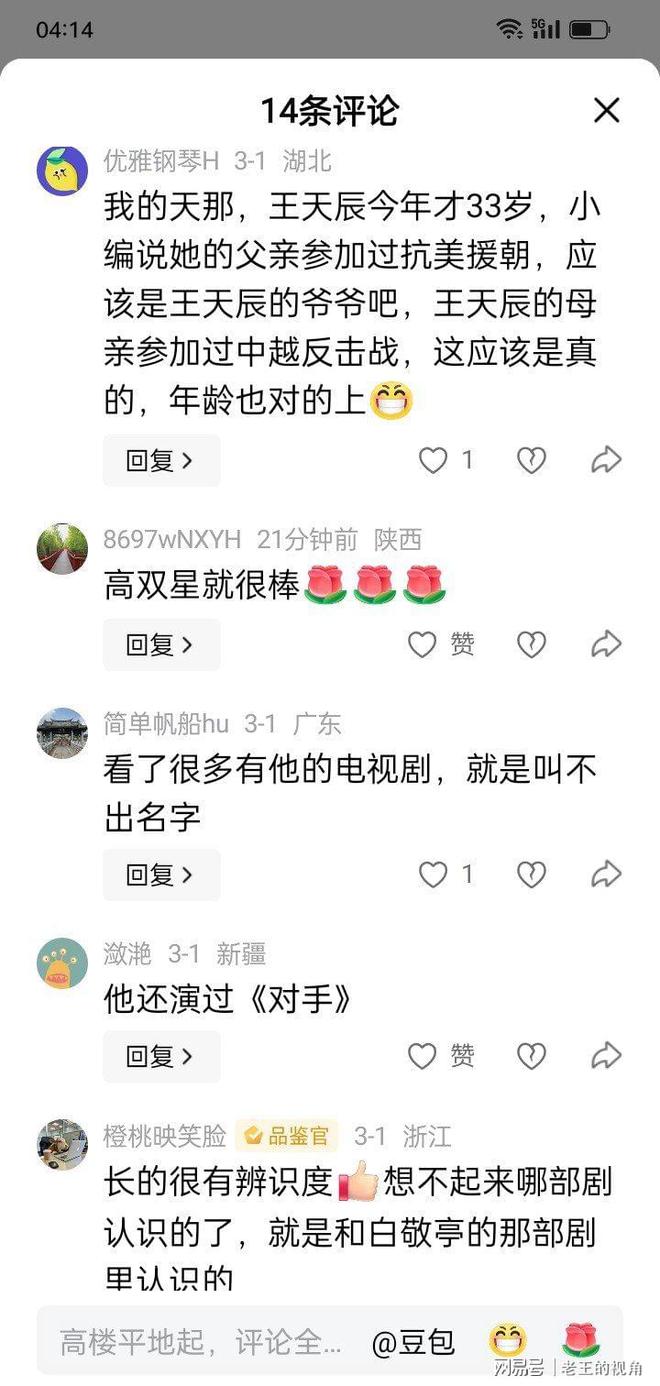Image resolution: width=660 pixels, height=1386 pixels.
Task: Reply to 简单帆船hu's comment
Action: (x=161, y=875)
